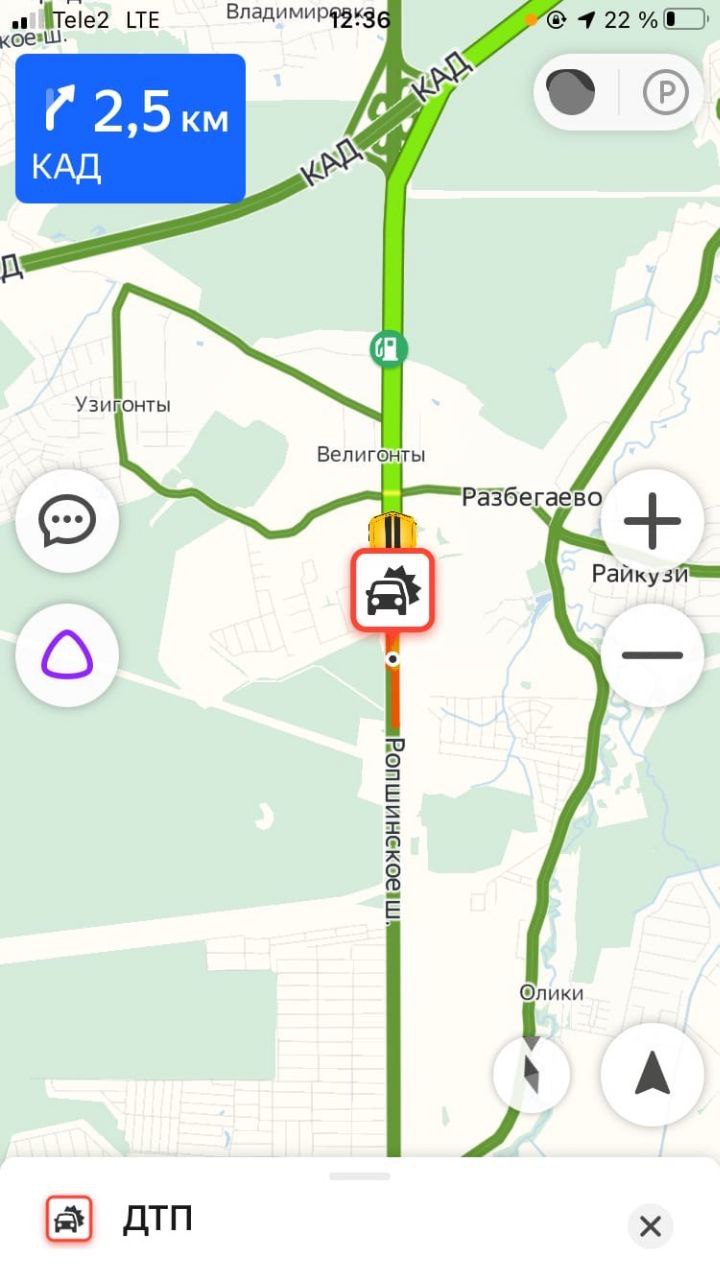Toggle the traffic layer indicator
This screenshot has height=1280, width=720.
point(571,94)
